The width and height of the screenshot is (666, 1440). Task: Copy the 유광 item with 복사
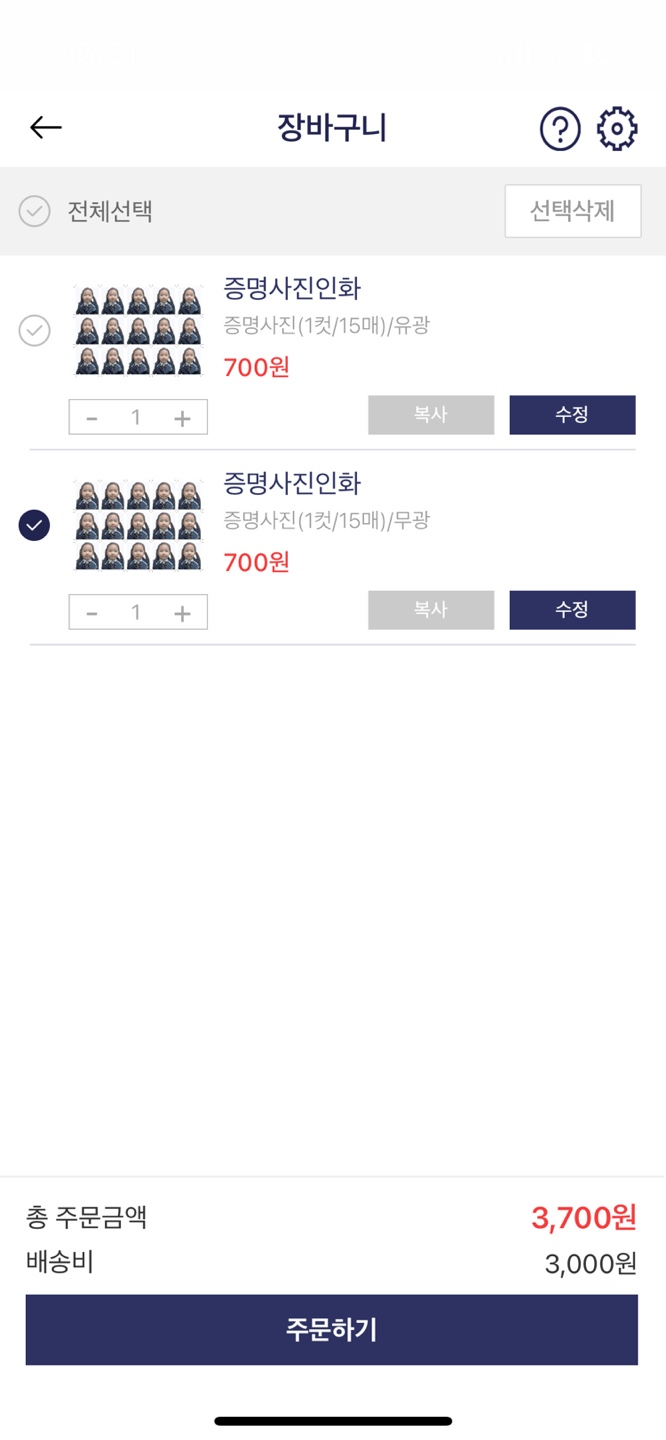[x=431, y=415]
